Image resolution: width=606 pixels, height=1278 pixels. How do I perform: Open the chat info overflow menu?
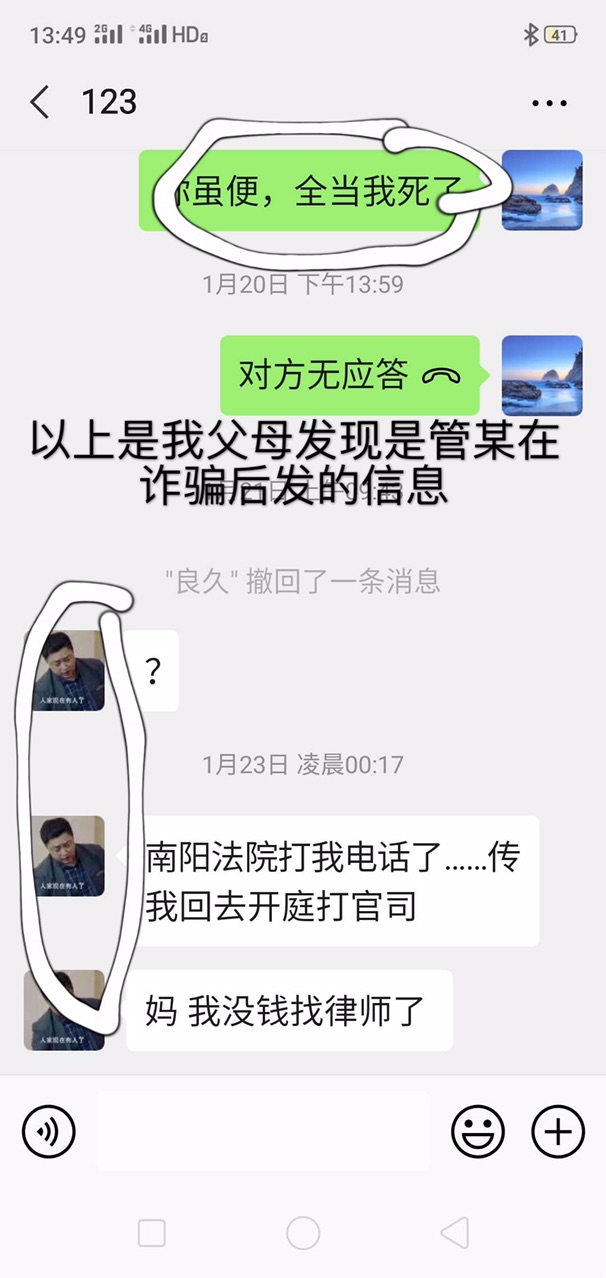coord(549,103)
